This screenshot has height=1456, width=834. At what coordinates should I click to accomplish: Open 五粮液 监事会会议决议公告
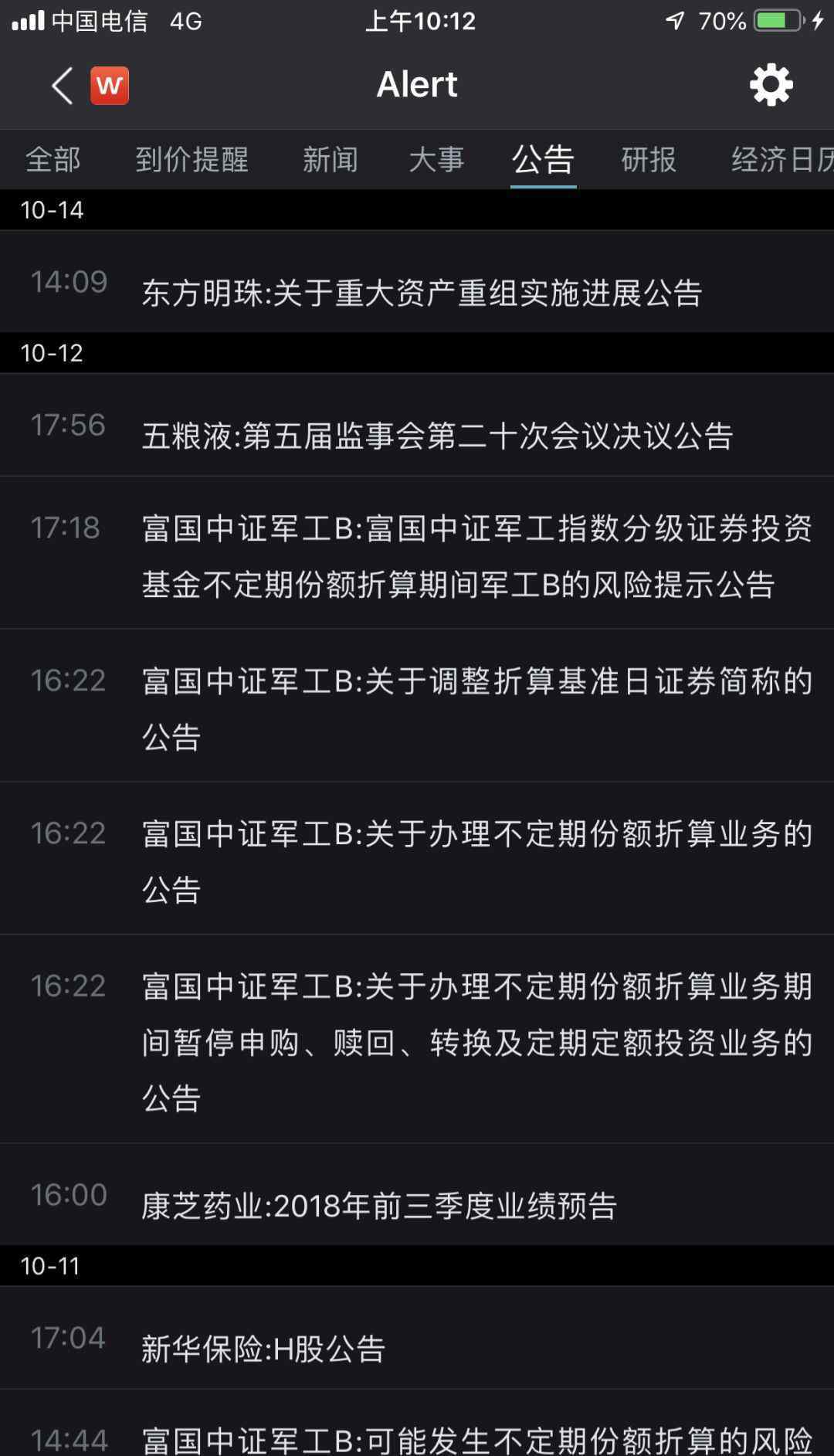437,436
